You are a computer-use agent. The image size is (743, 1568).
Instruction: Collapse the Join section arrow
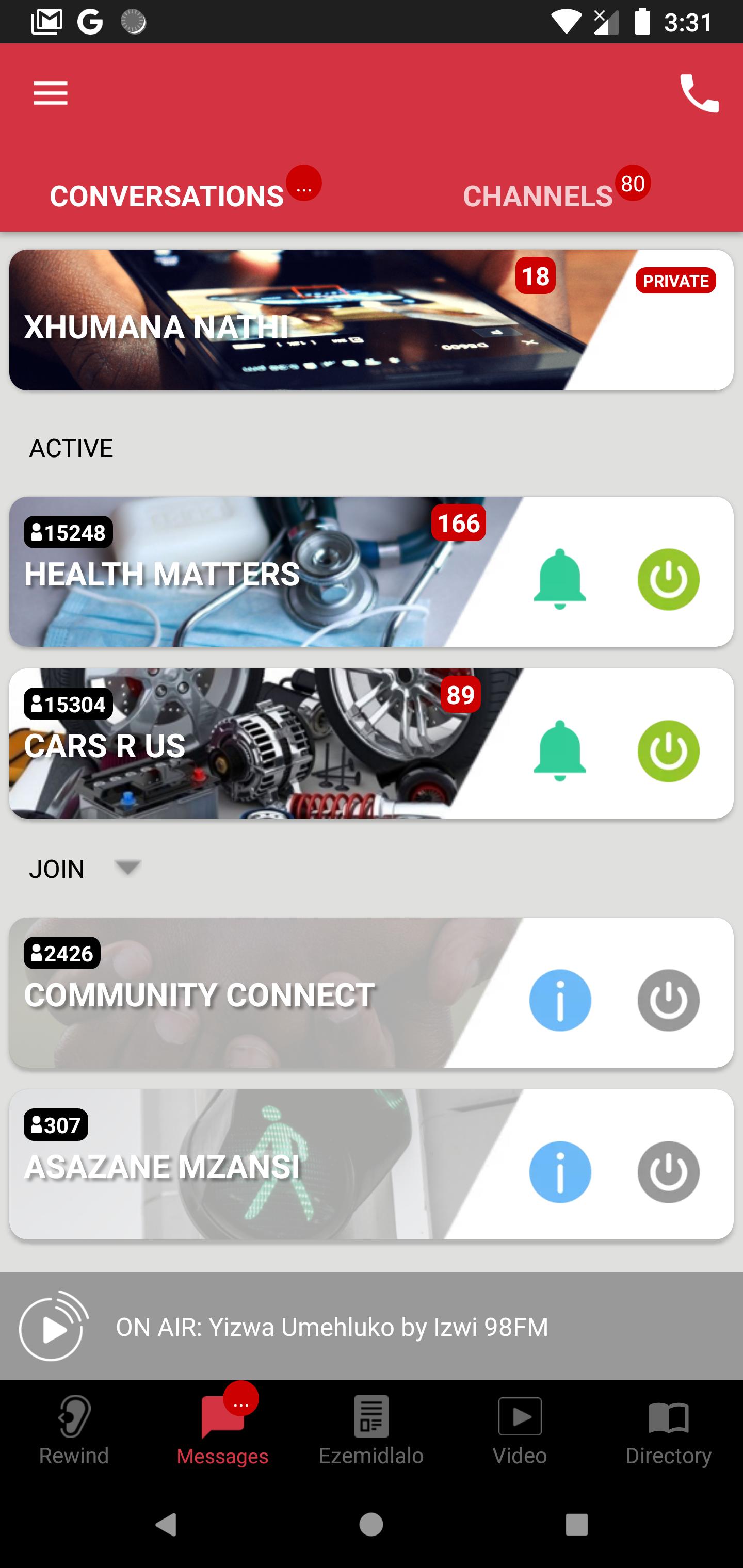pyautogui.click(x=128, y=868)
